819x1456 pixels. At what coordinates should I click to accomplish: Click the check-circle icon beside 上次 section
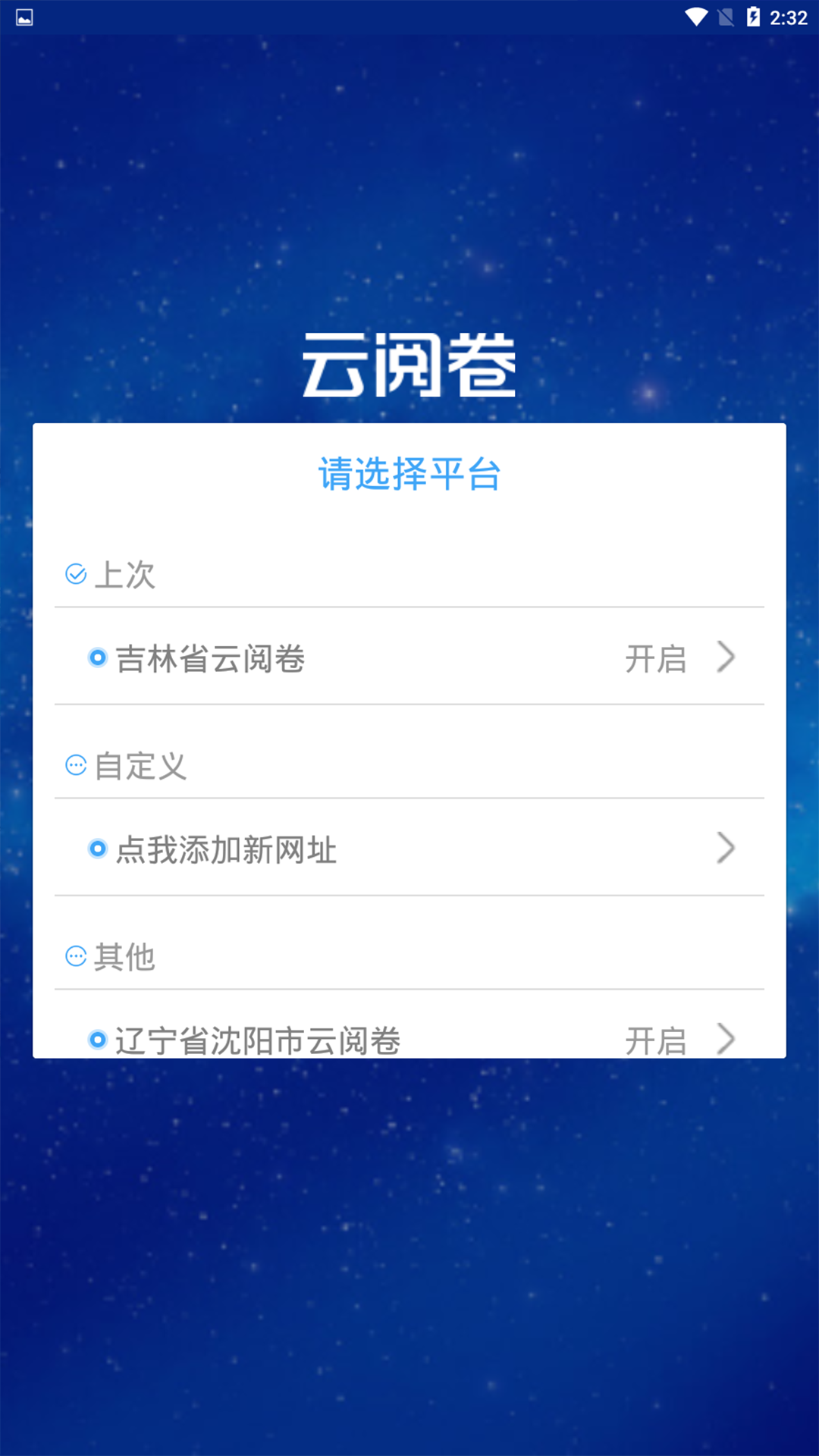75,575
